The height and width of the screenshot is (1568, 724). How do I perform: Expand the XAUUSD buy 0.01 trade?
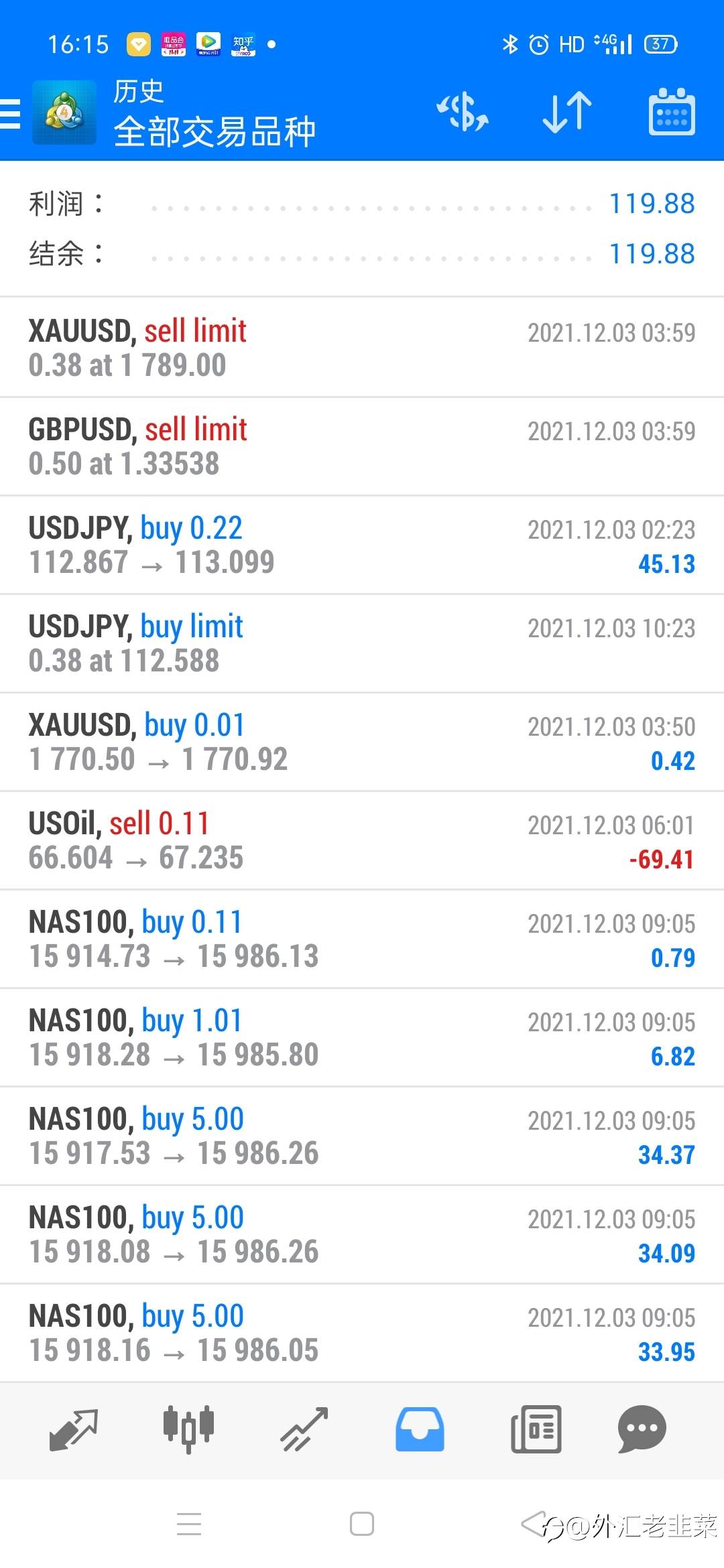(x=362, y=742)
